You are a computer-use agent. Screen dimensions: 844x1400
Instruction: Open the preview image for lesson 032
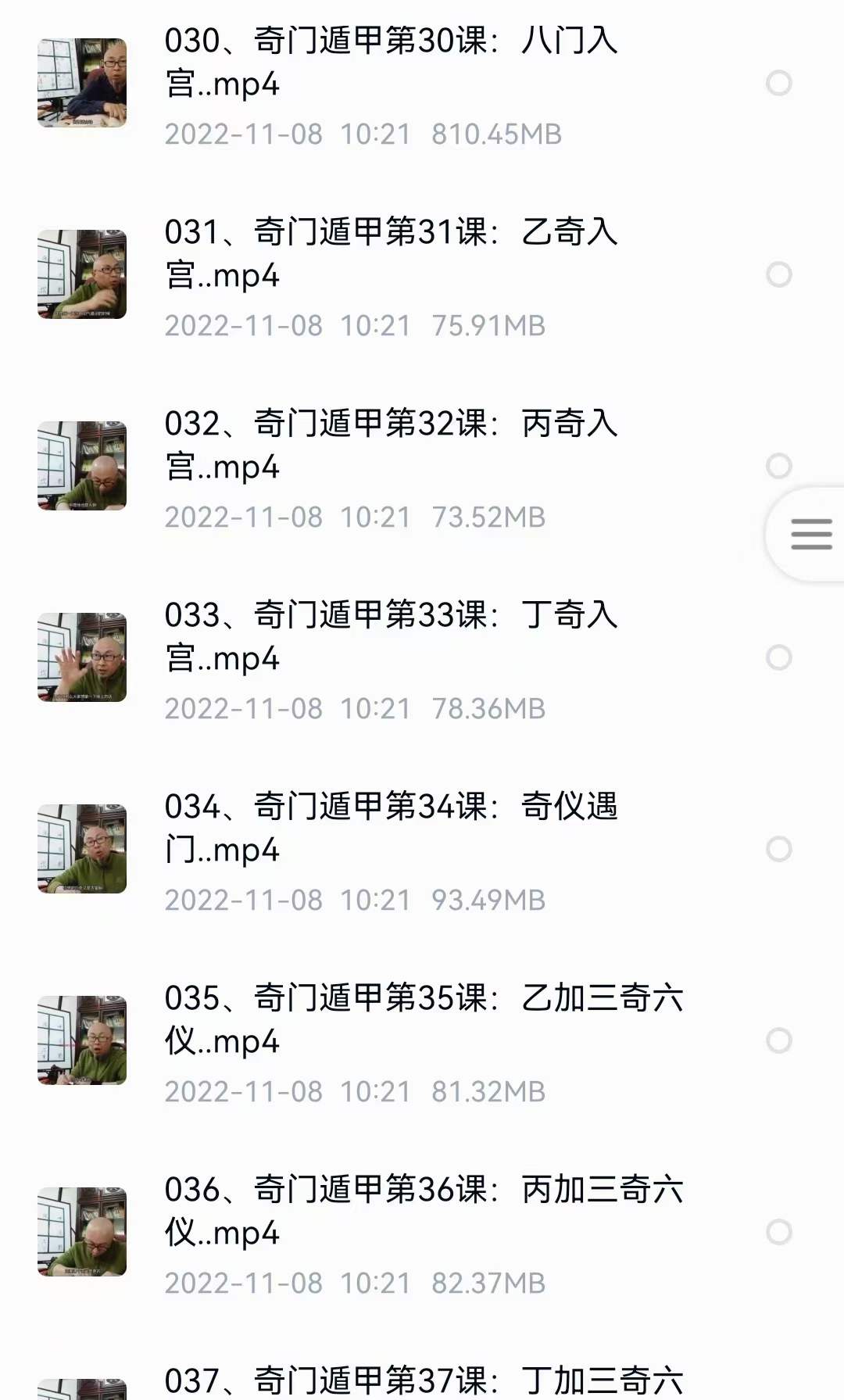pyautogui.click(x=82, y=465)
